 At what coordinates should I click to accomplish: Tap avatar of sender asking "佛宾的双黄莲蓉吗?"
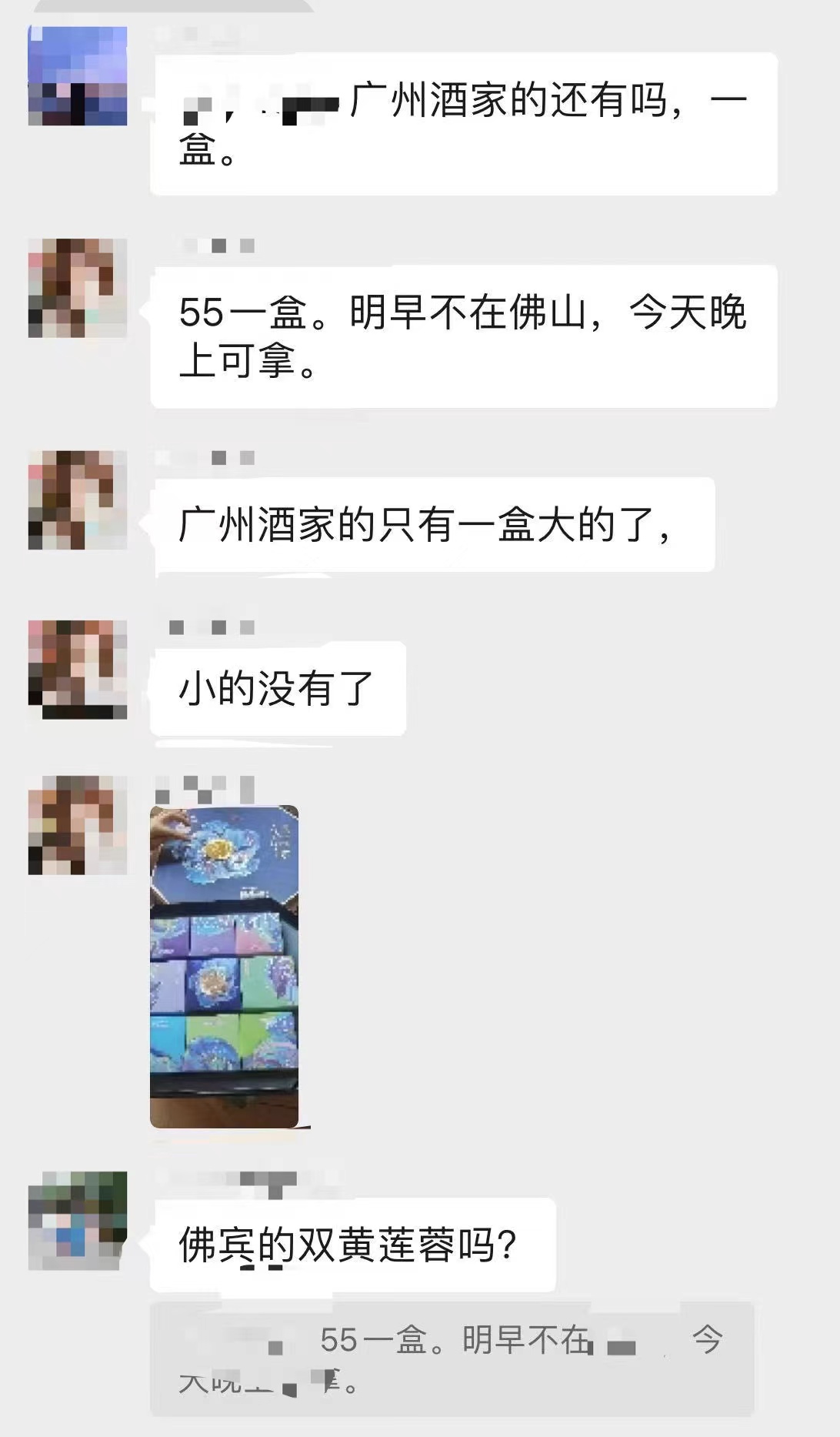click(x=78, y=1221)
